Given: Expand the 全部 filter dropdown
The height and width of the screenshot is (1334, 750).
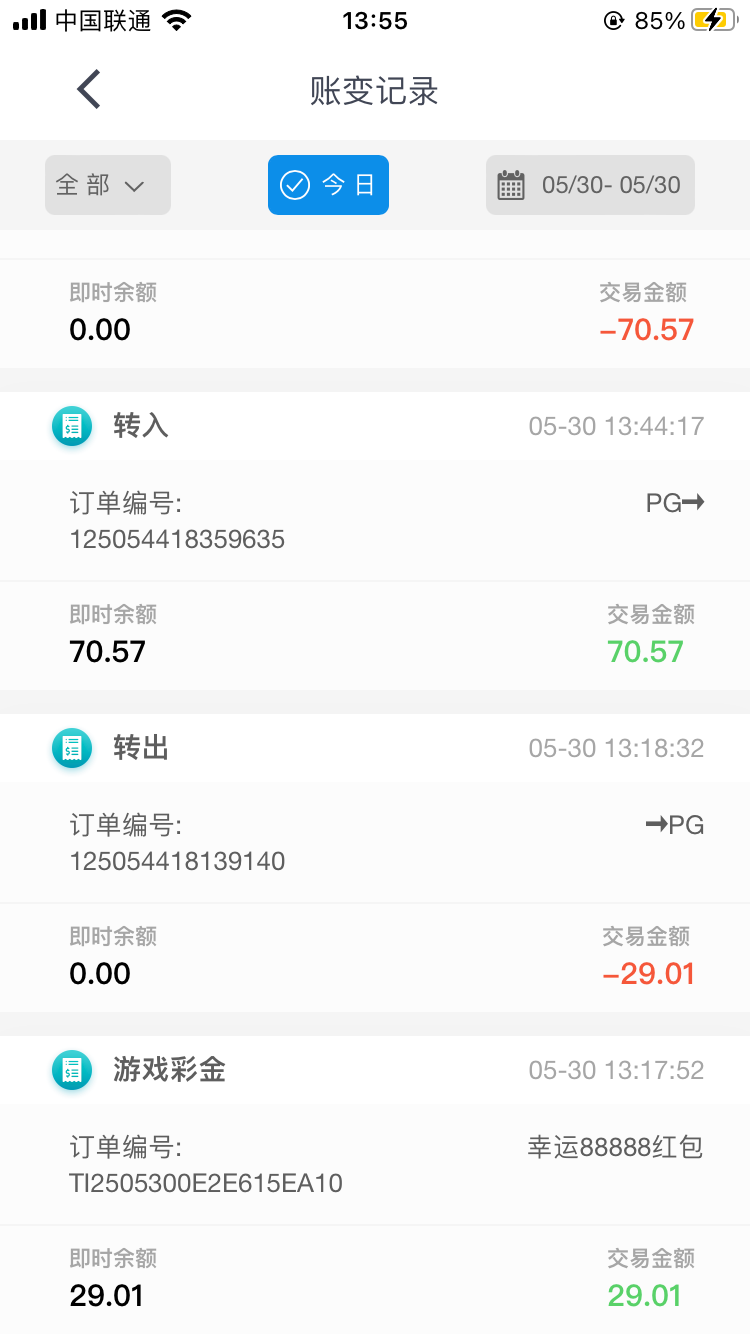Looking at the screenshot, I should [x=108, y=185].
